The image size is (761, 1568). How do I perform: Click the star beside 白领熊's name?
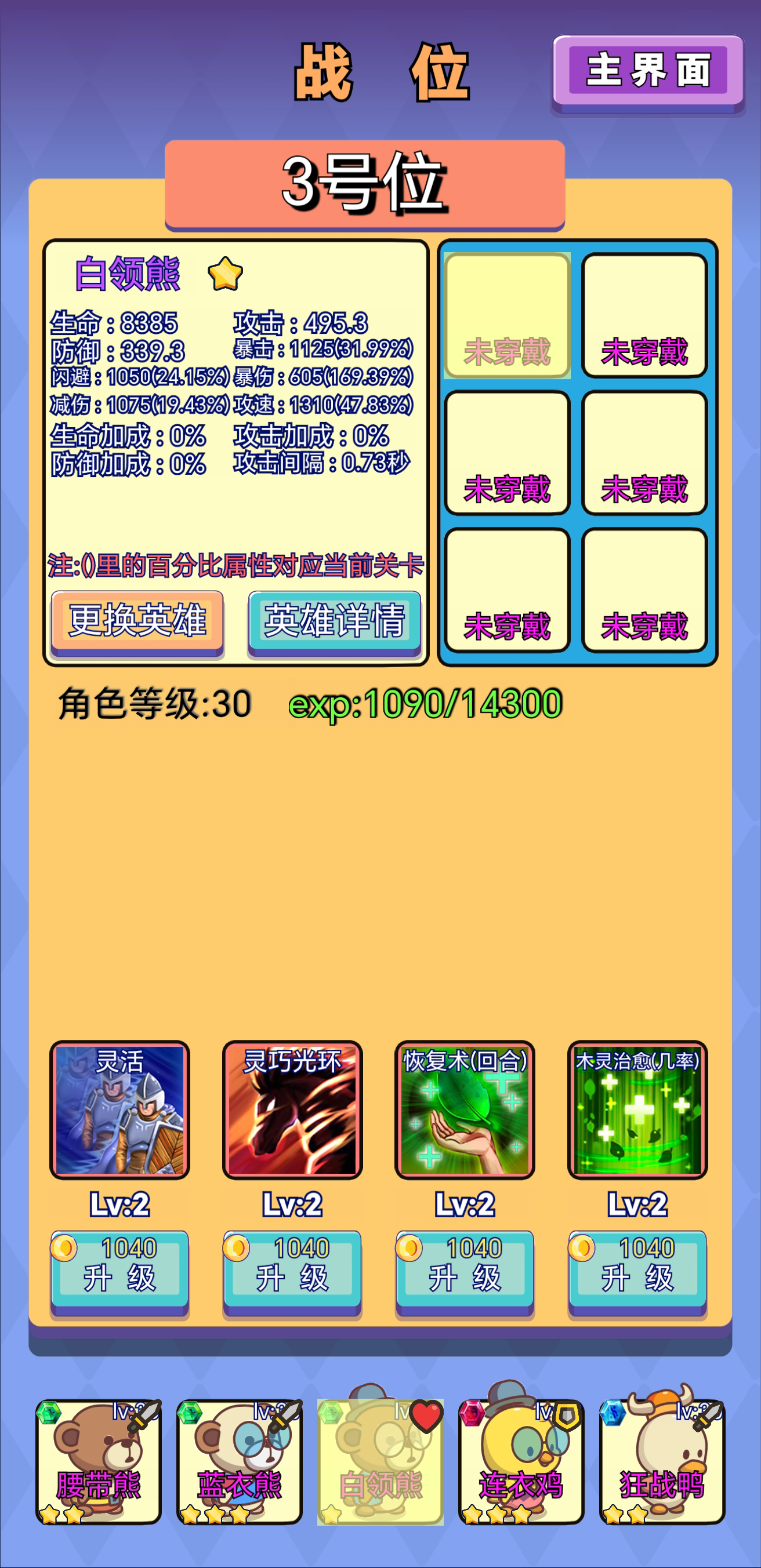pos(226,275)
